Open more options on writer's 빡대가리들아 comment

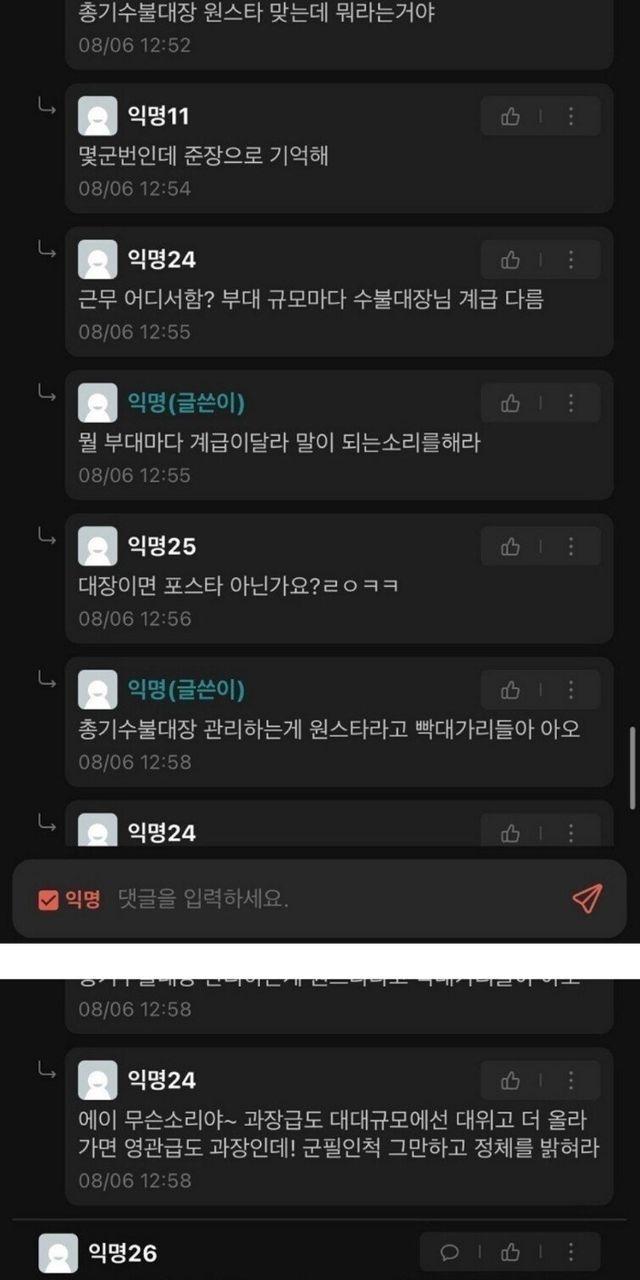571,690
